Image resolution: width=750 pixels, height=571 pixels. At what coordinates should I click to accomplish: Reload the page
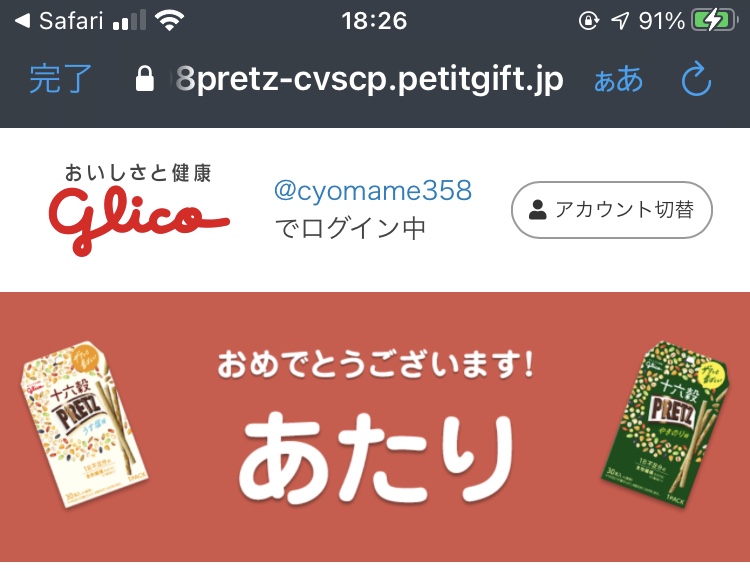(x=695, y=80)
